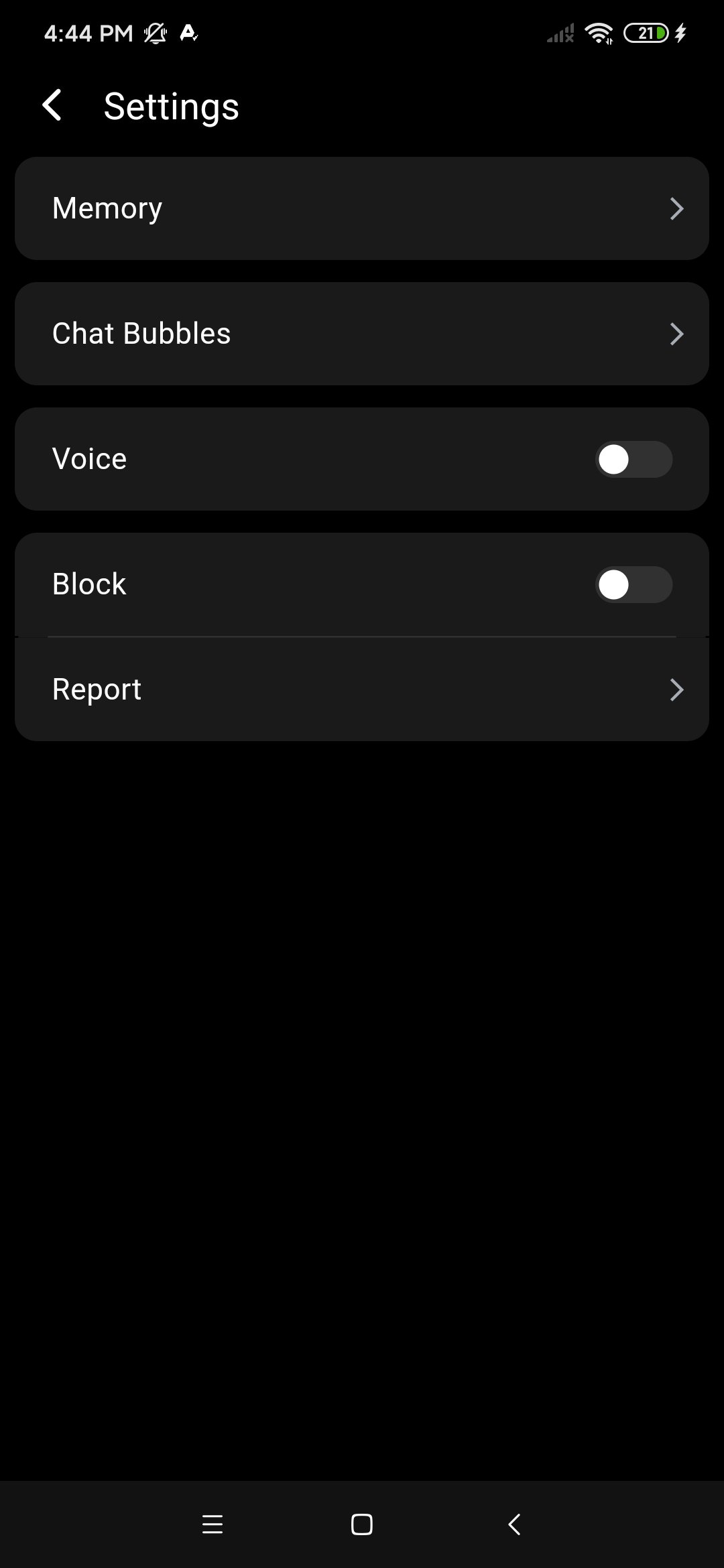Select the Memory settings row
The image size is (724, 1568).
click(x=362, y=208)
